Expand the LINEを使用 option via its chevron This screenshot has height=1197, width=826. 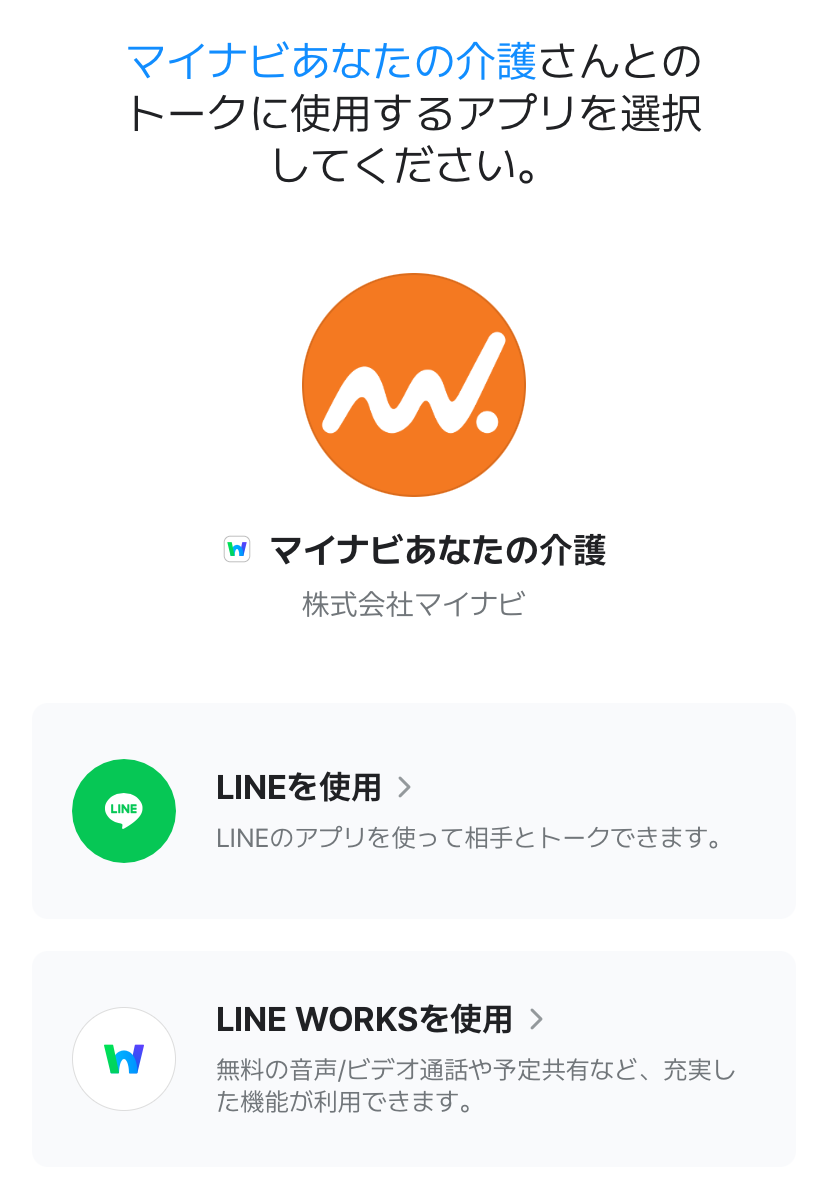[x=404, y=788]
